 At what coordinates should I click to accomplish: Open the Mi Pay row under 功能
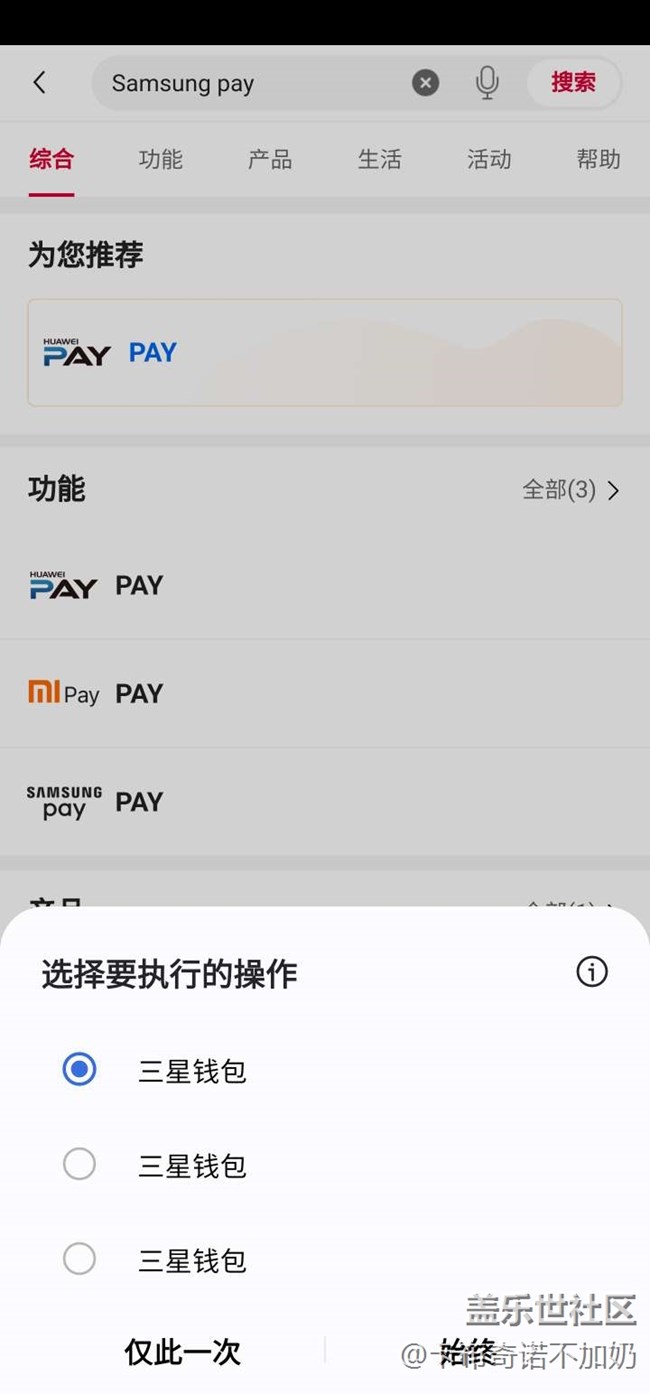pyautogui.click(x=325, y=693)
